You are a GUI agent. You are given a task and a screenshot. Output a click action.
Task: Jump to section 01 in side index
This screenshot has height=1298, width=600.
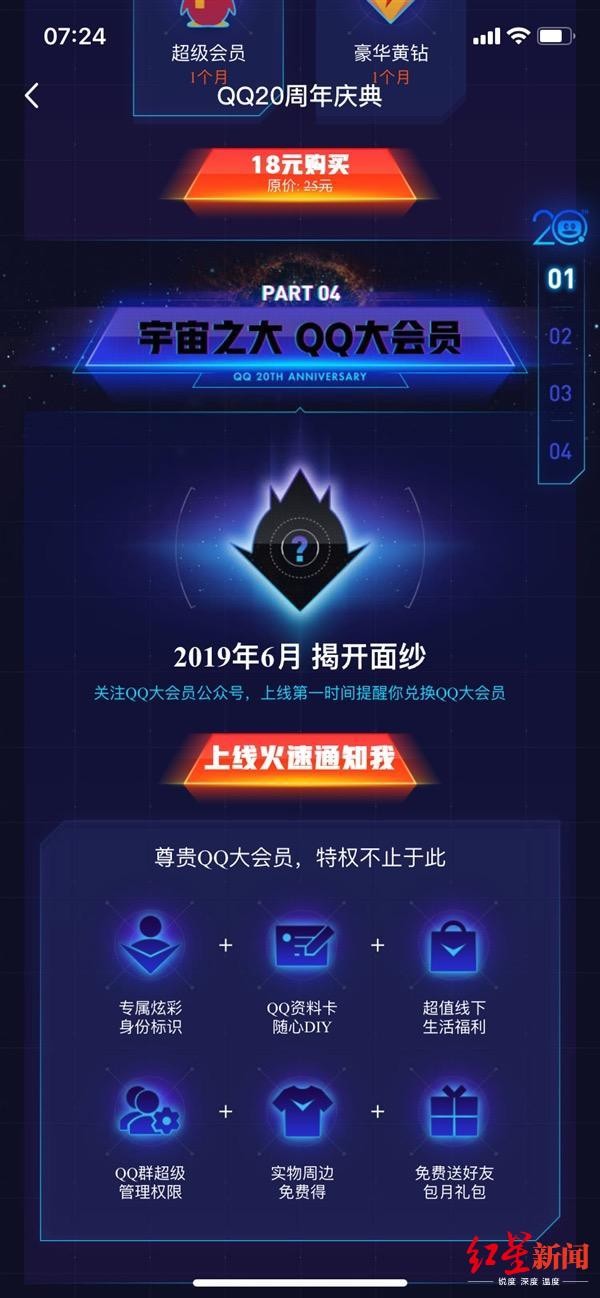561,278
